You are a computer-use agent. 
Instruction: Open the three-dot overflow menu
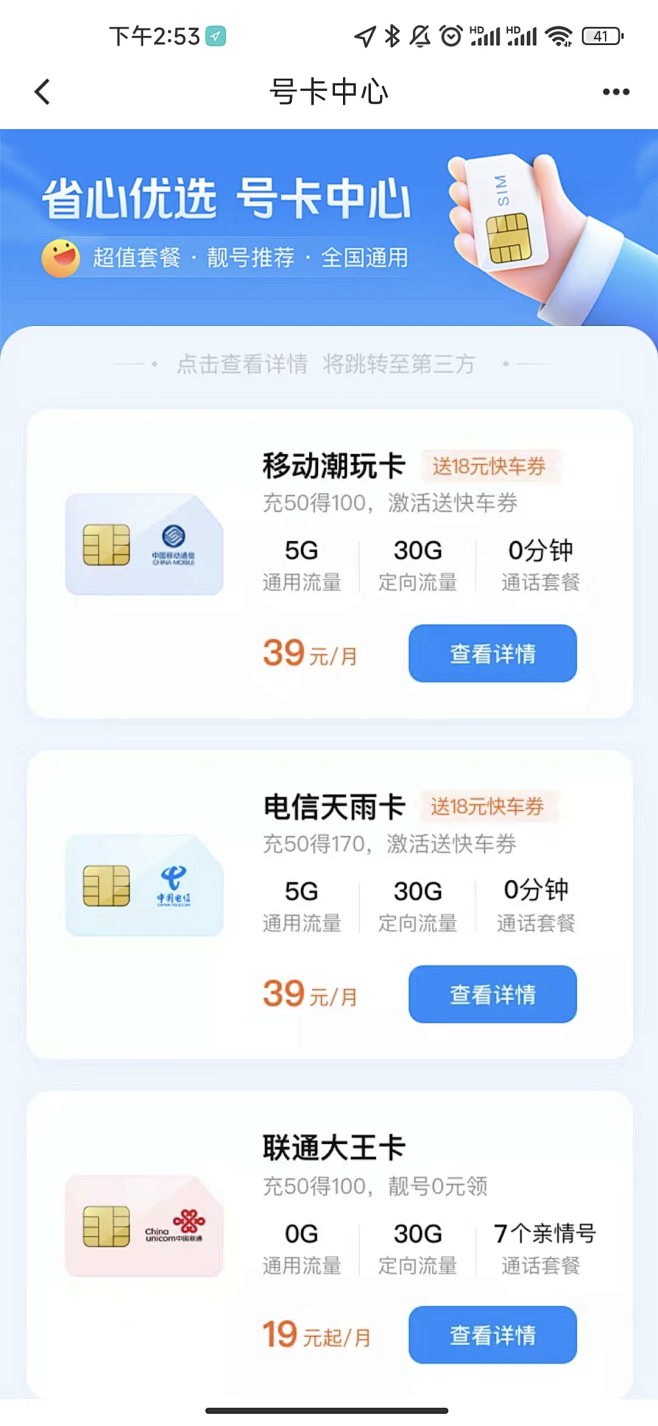coord(616,92)
